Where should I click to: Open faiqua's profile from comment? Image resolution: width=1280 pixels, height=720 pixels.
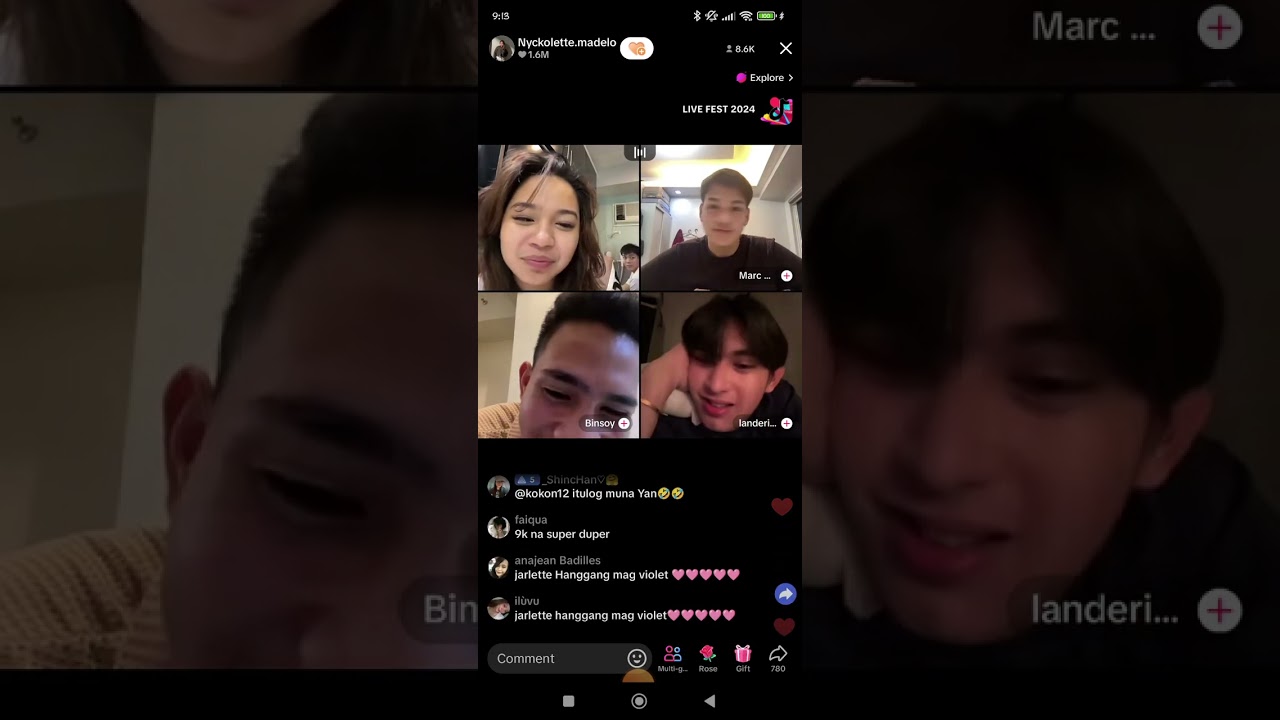(498, 527)
